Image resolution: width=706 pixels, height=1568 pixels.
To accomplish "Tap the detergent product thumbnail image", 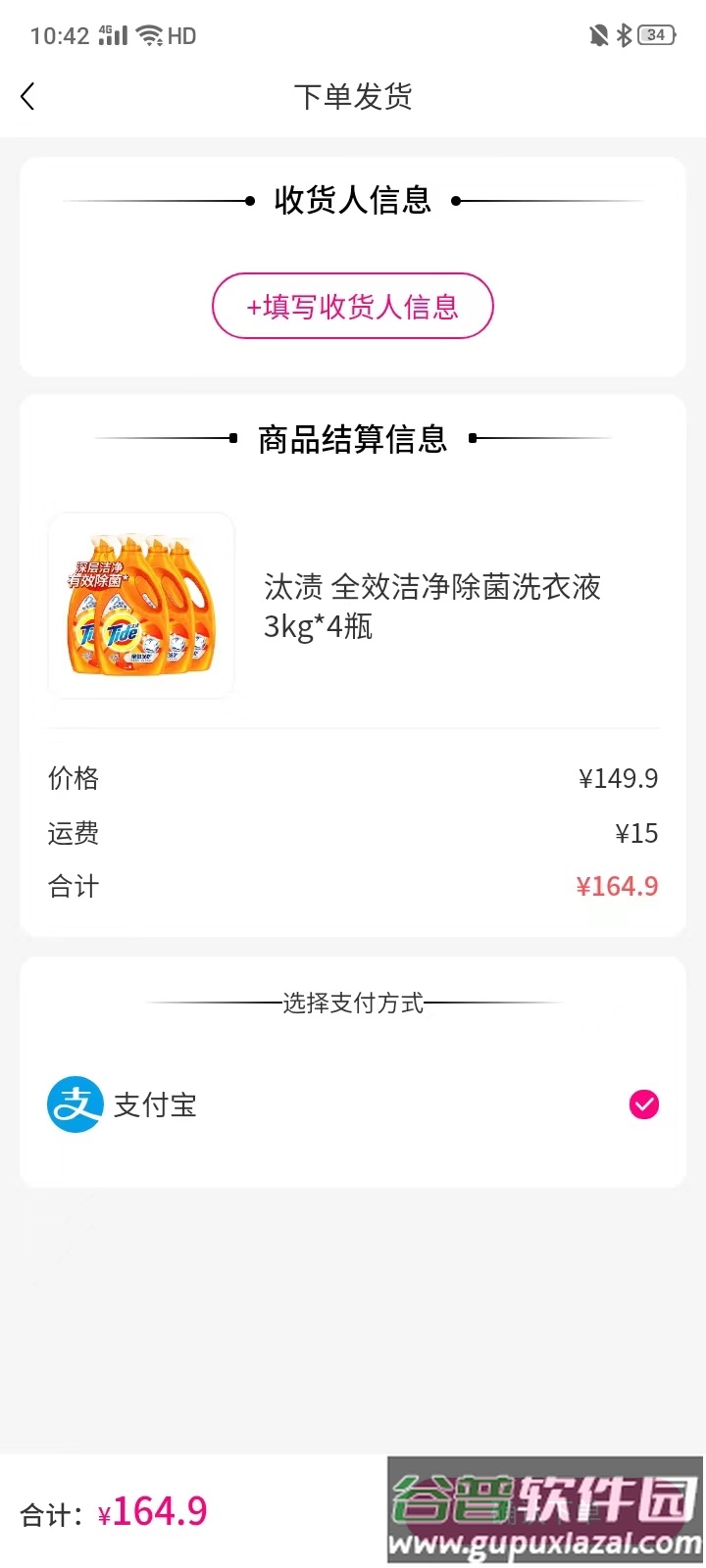I will tap(140, 606).
